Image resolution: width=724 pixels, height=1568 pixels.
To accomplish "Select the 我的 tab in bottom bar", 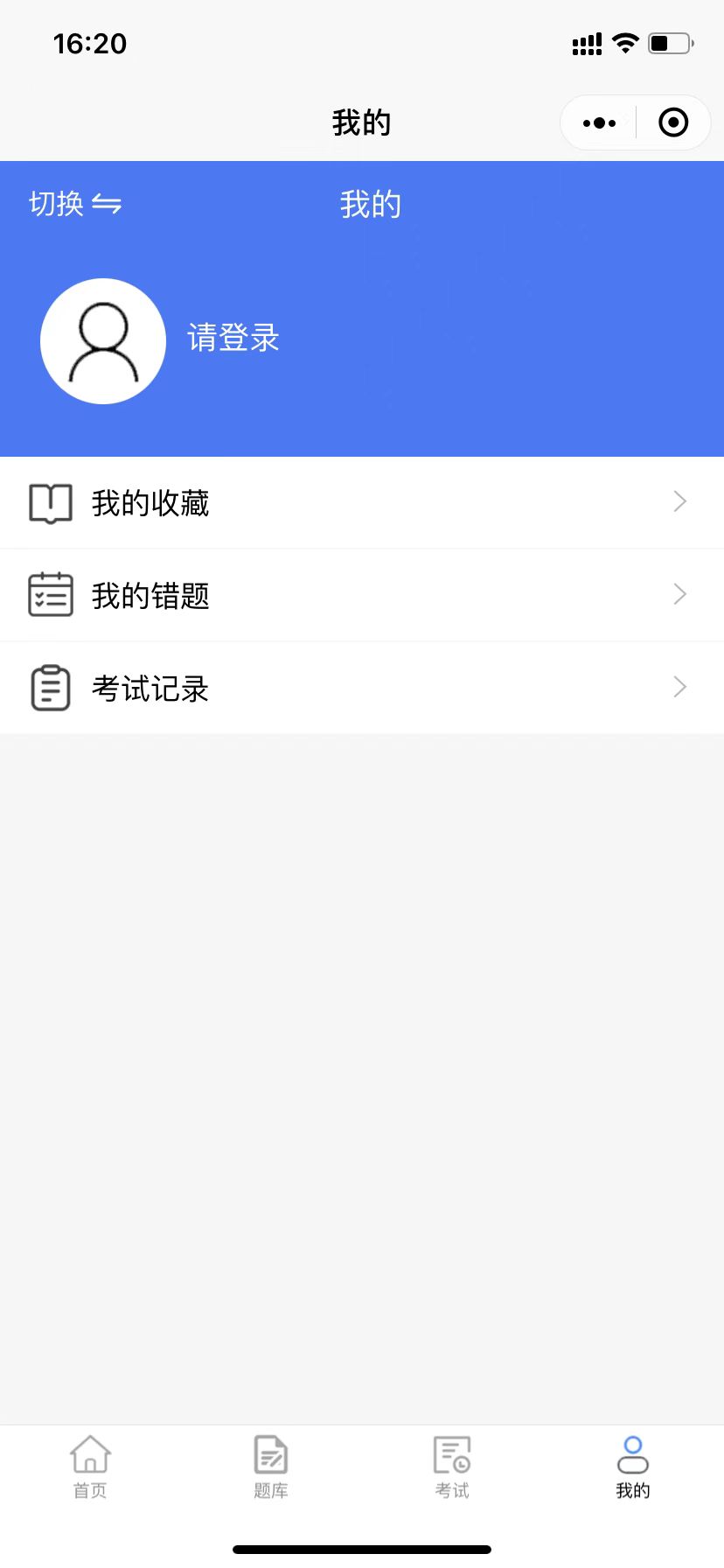I will click(x=633, y=1467).
